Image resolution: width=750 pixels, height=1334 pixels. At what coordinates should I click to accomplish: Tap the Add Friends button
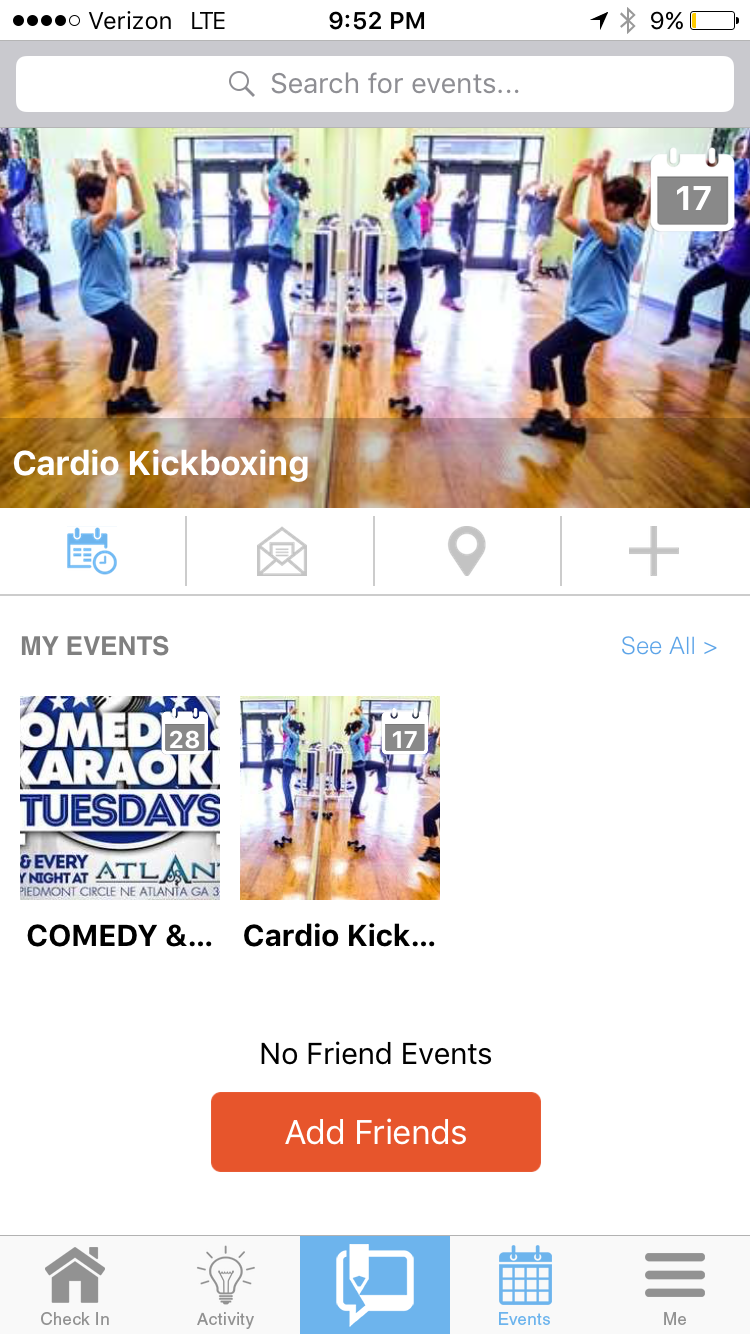(x=376, y=1132)
